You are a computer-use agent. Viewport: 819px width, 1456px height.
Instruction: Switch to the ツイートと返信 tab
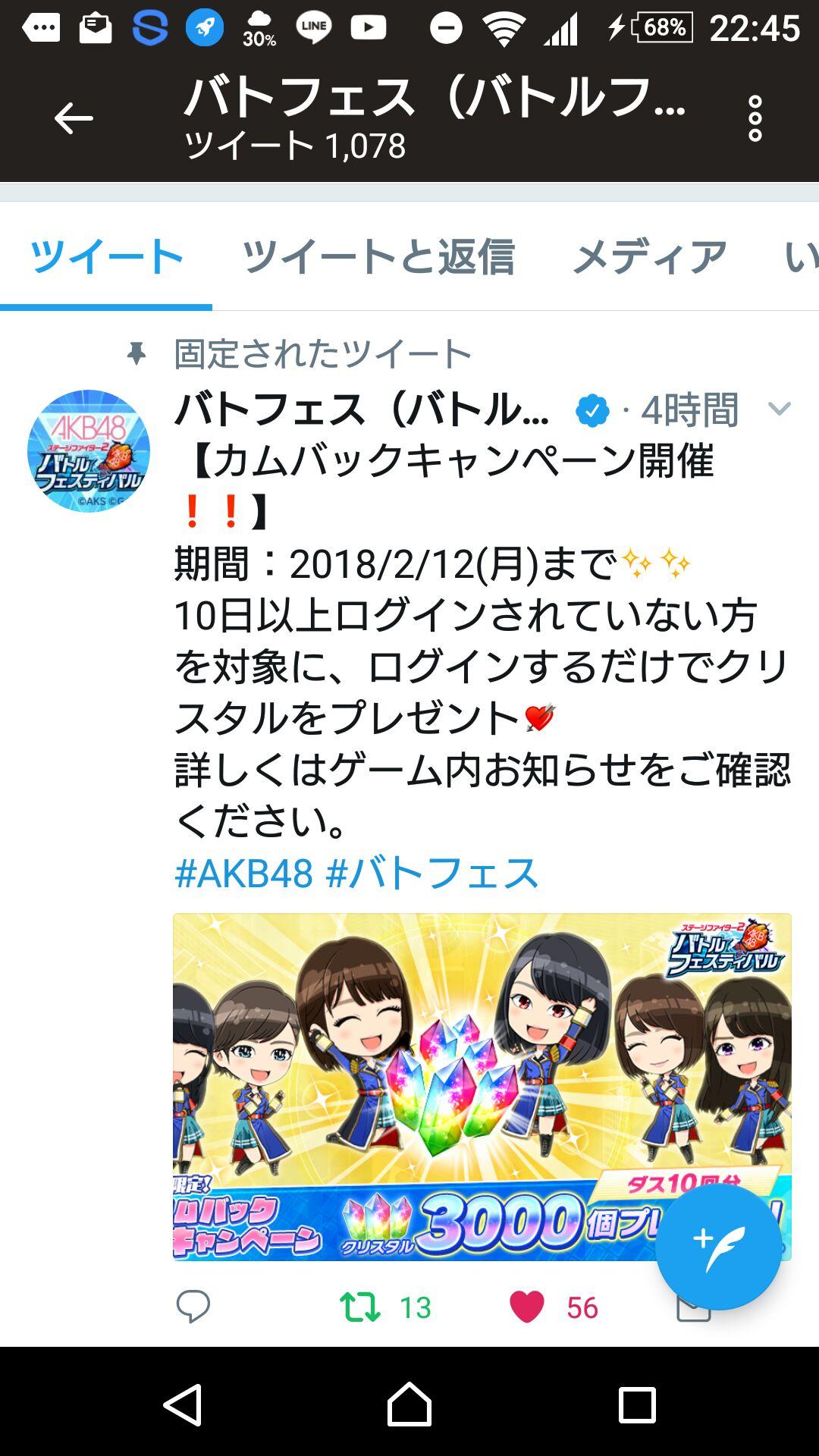point(378,256)
